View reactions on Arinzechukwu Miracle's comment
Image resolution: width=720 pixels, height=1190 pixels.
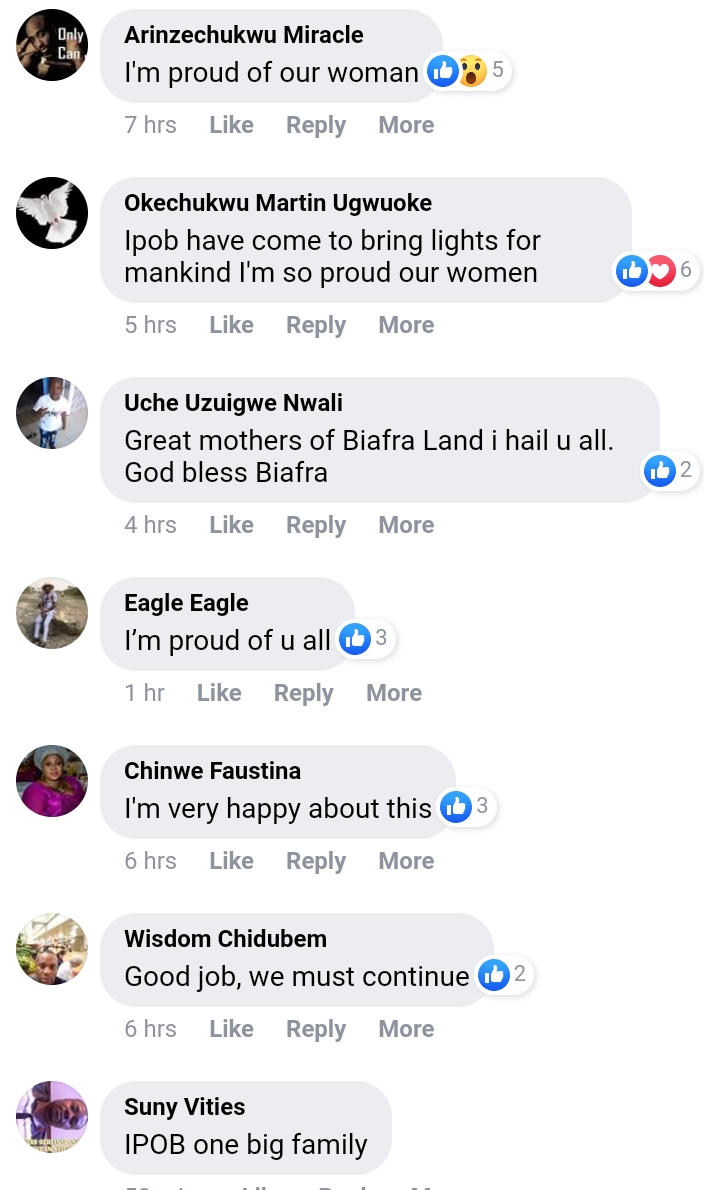tap(467, 71)
